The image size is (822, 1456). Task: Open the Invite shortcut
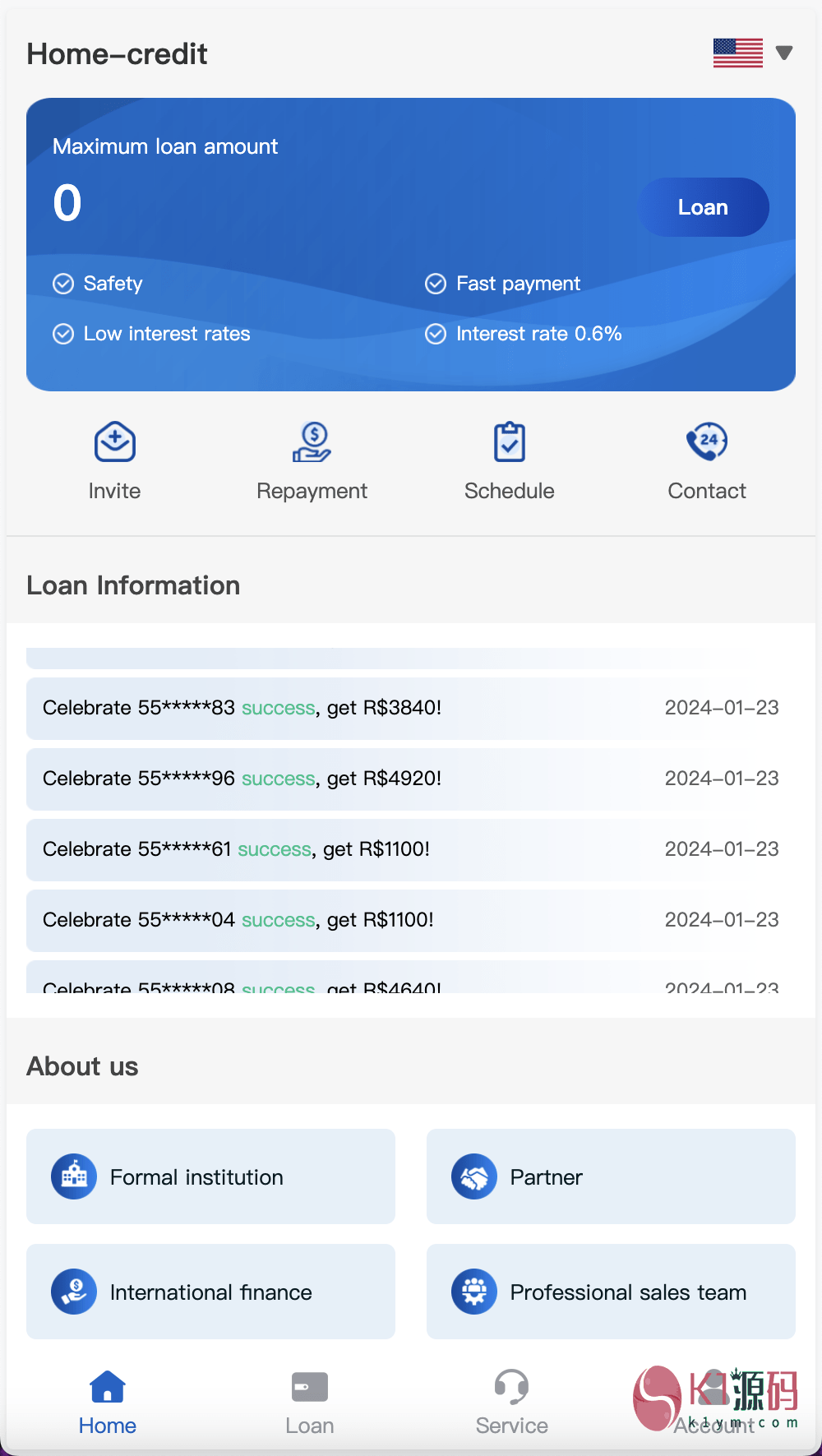click(114, 460)
